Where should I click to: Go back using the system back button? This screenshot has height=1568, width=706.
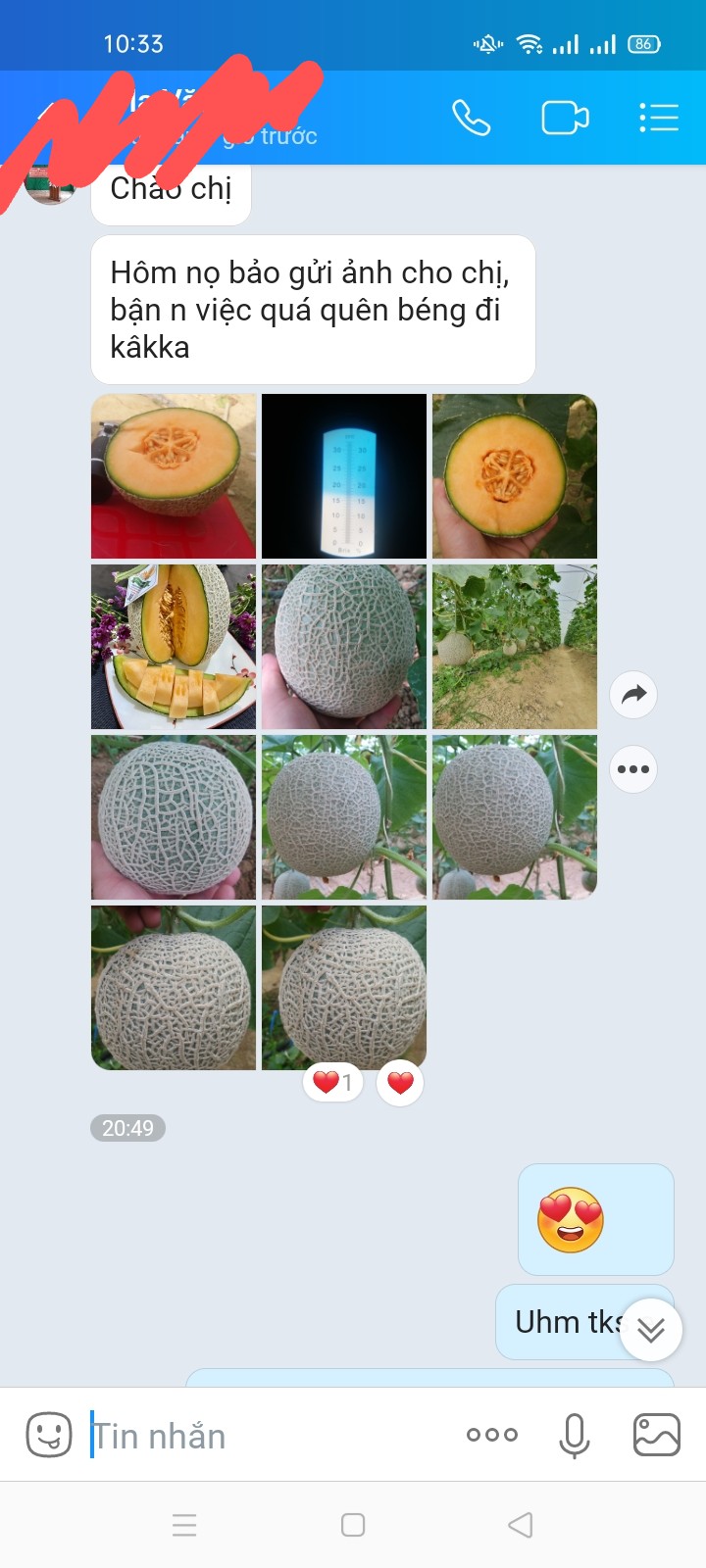(521, 1525)
